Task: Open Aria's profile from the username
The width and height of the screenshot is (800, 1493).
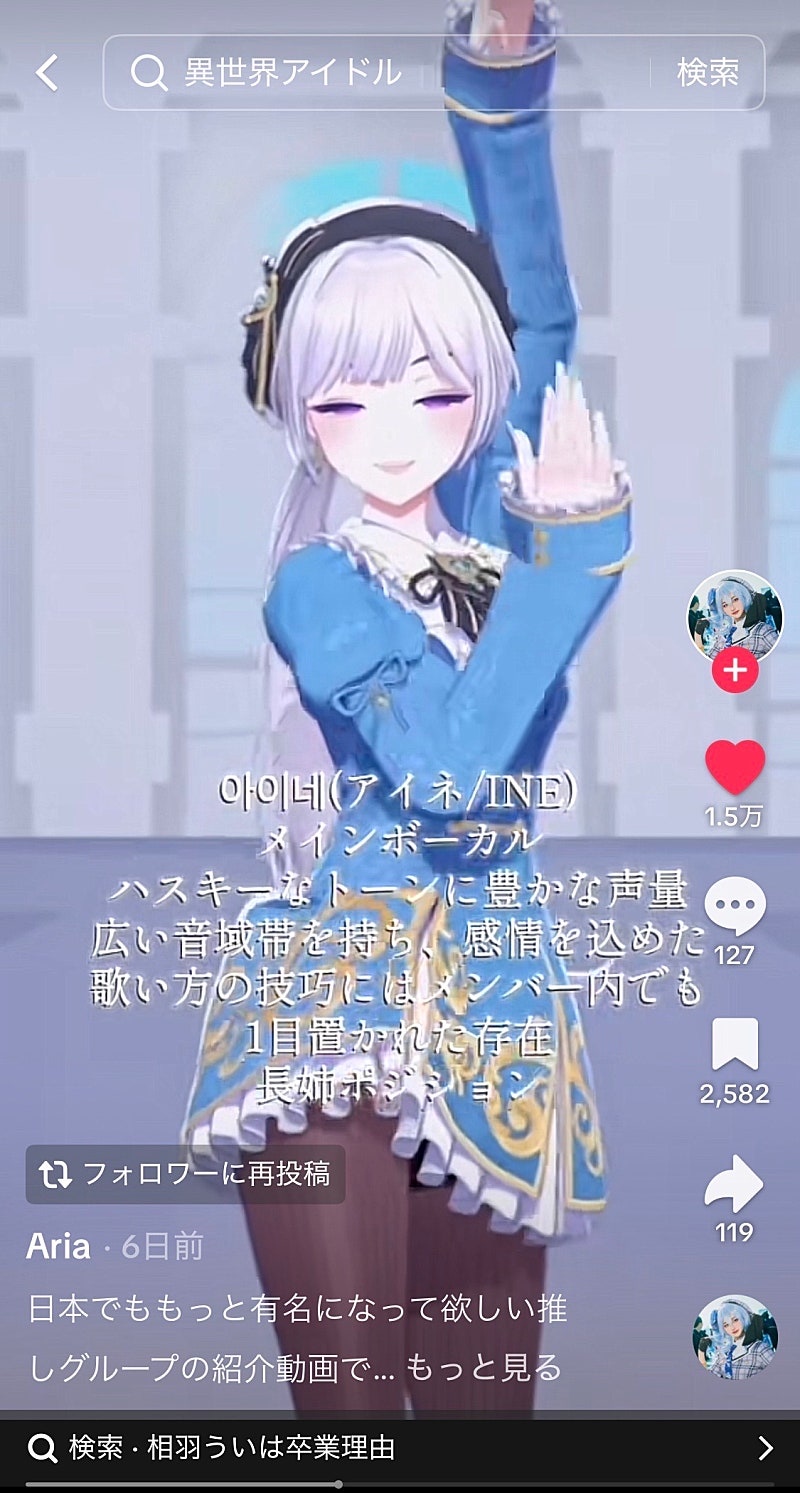Action: click(58, 1246)
